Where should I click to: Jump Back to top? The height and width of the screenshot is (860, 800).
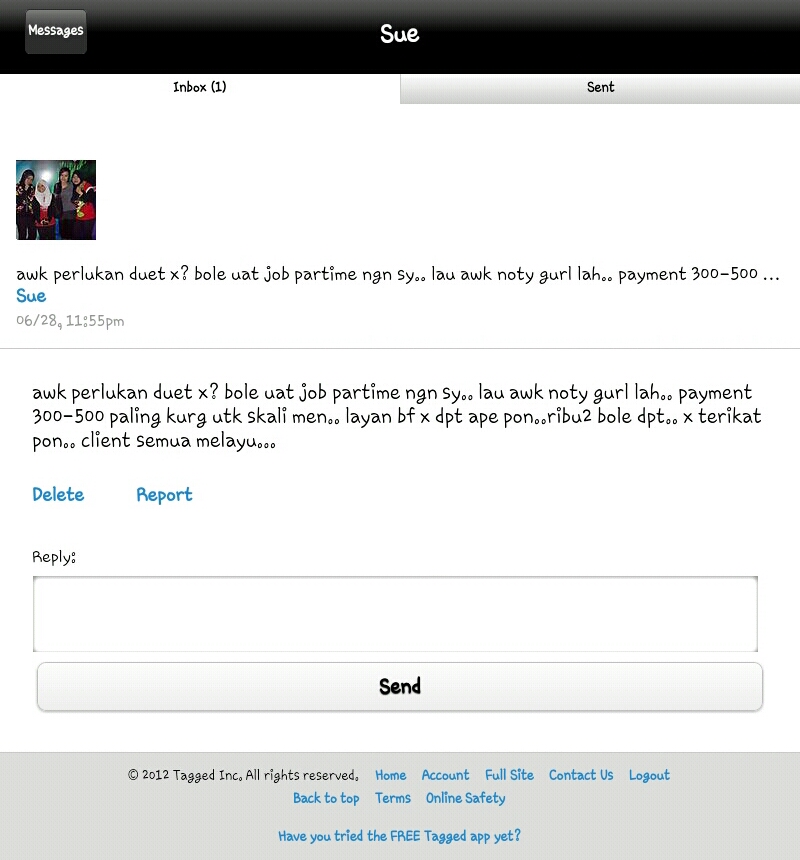326,798
